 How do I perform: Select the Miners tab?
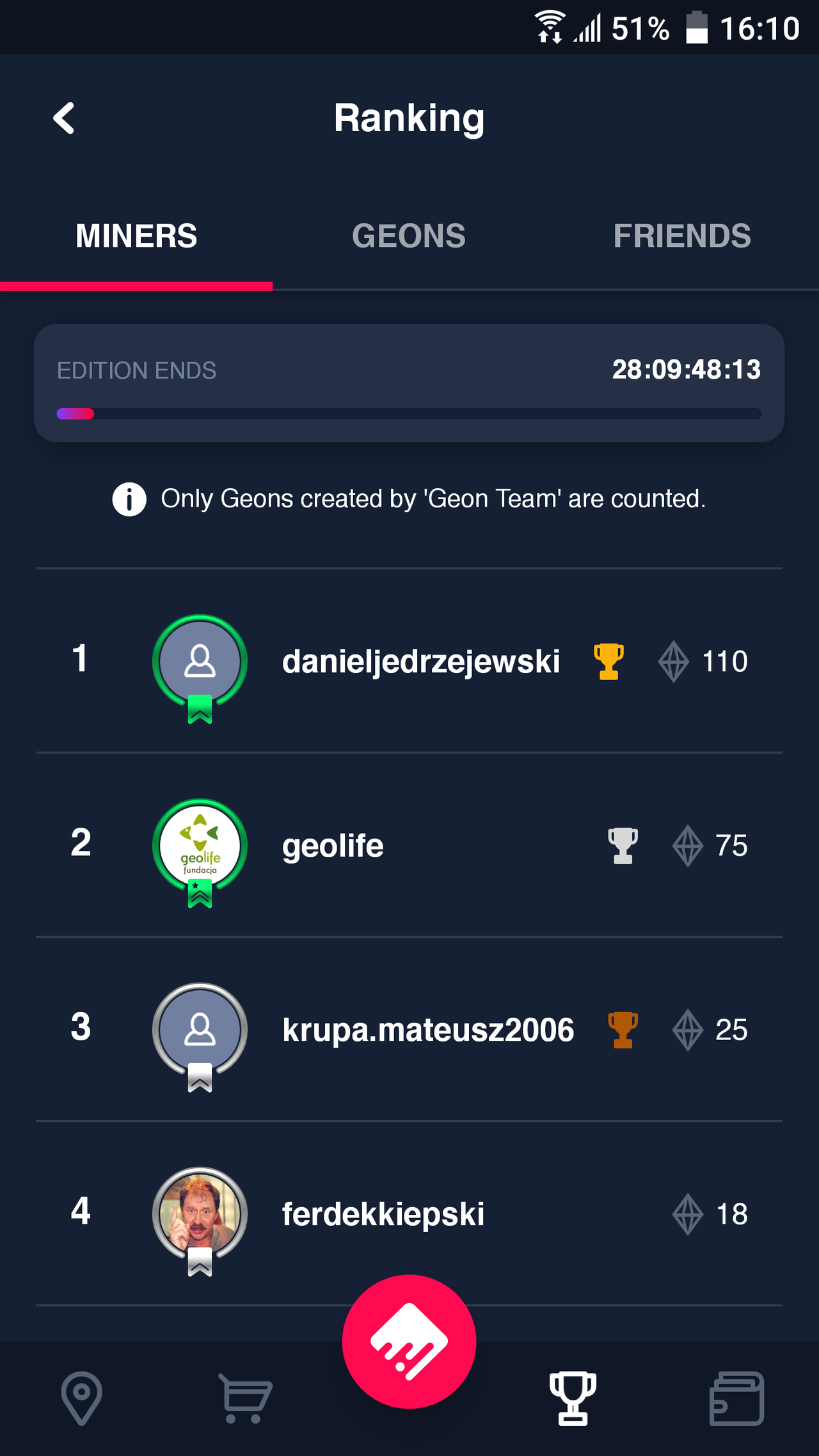pyautogui.click(x=136, y=236)
